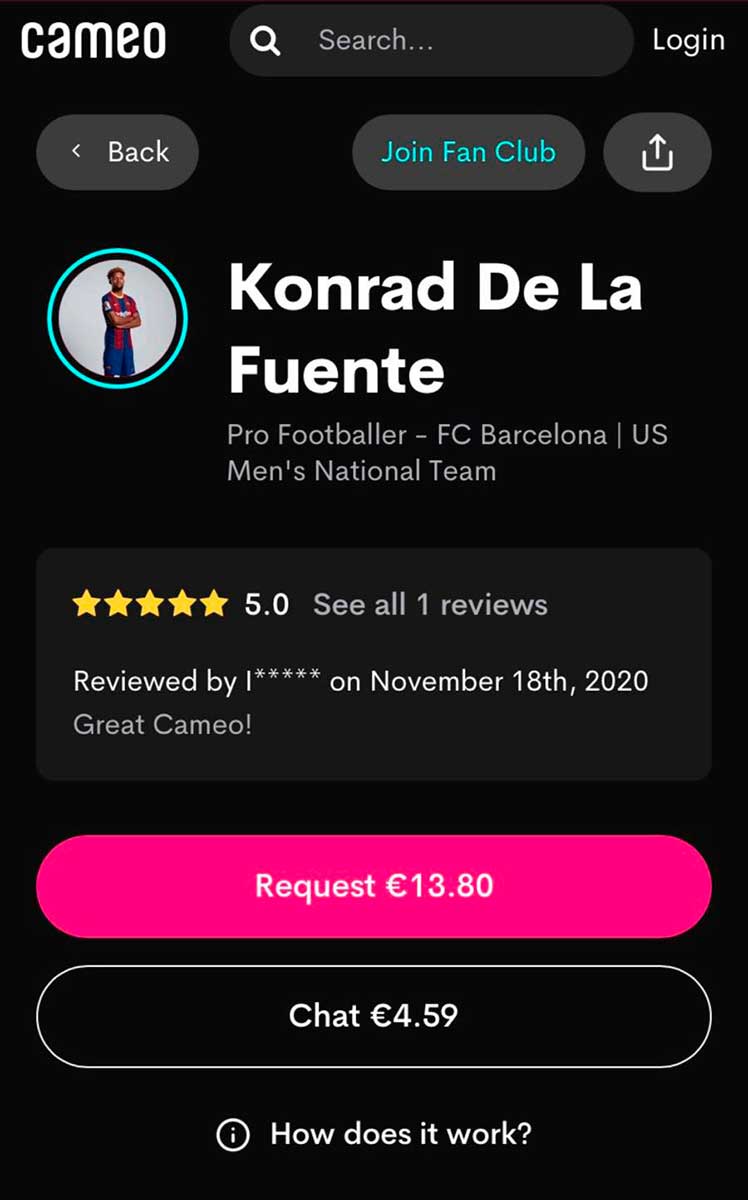Image resolution: width=748 pixels, height=1200 pixels.
Task: Open the Cameo home logo
Action: point(93,41)
